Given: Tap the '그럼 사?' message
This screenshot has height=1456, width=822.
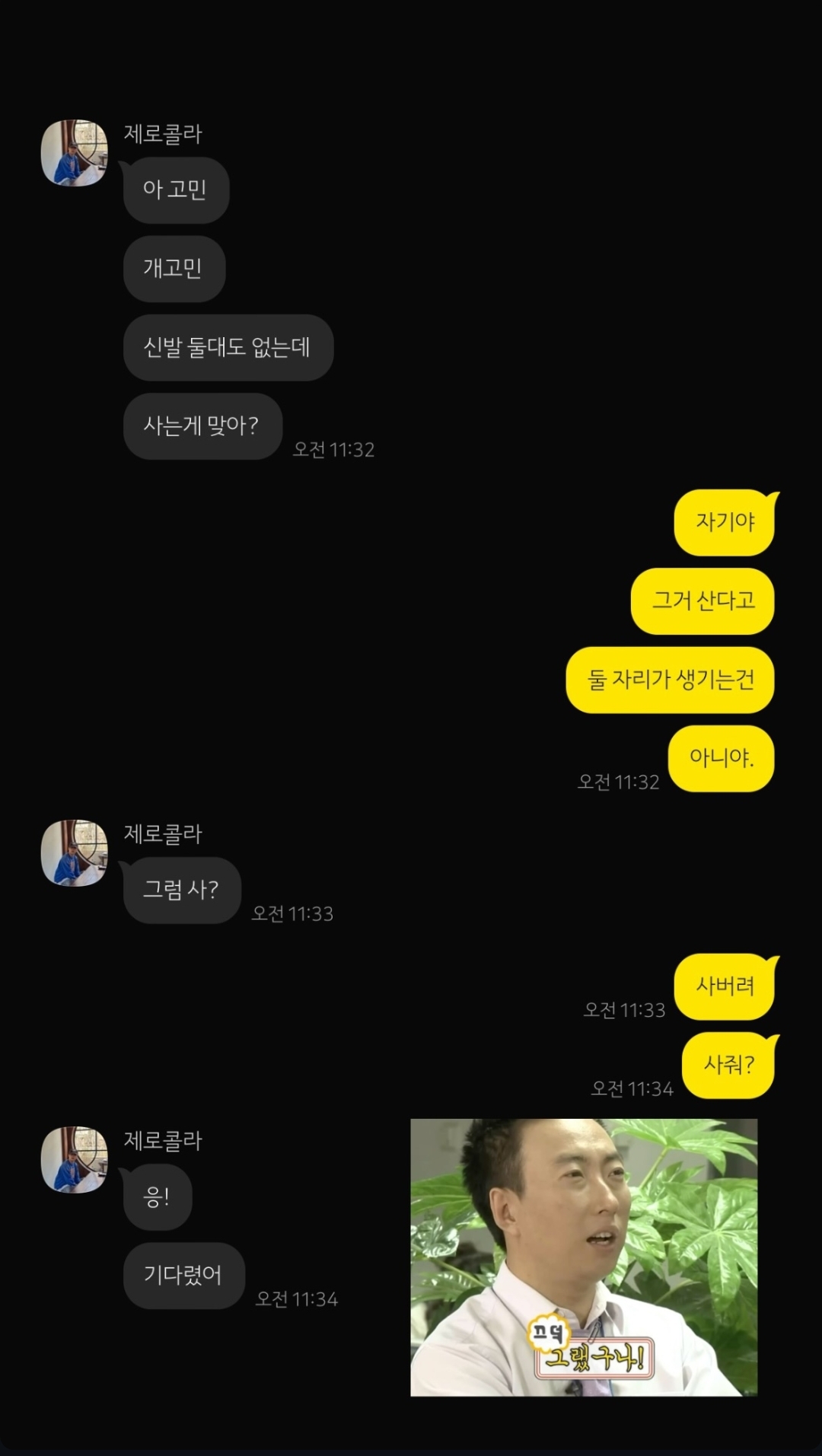Looking at the screenshot, I should tap(182, 890).
